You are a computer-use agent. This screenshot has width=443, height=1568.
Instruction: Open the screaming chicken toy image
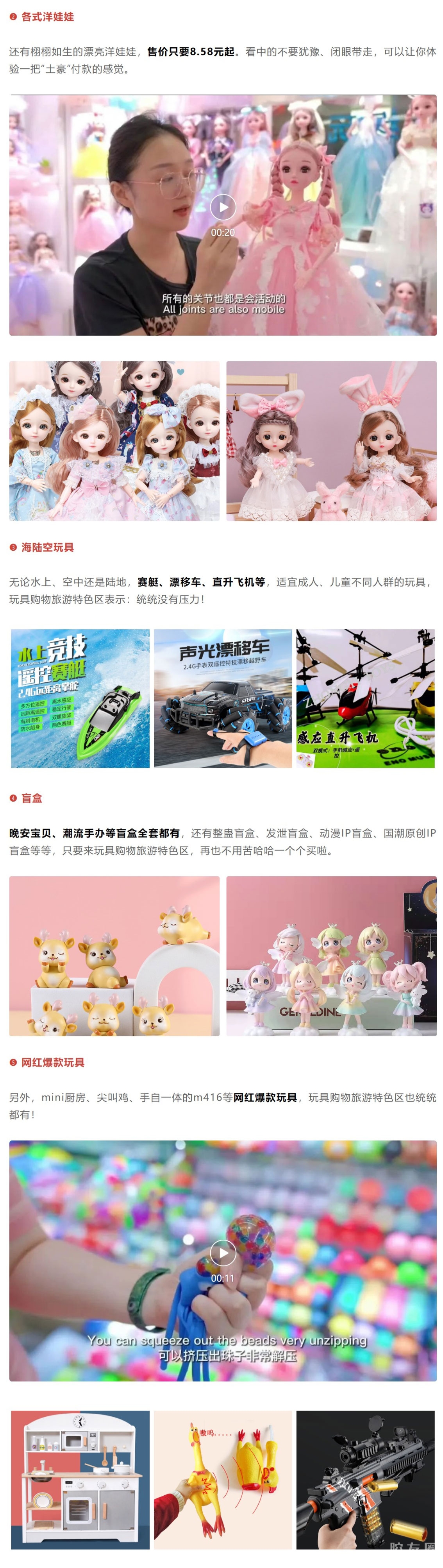point(223,1480)
